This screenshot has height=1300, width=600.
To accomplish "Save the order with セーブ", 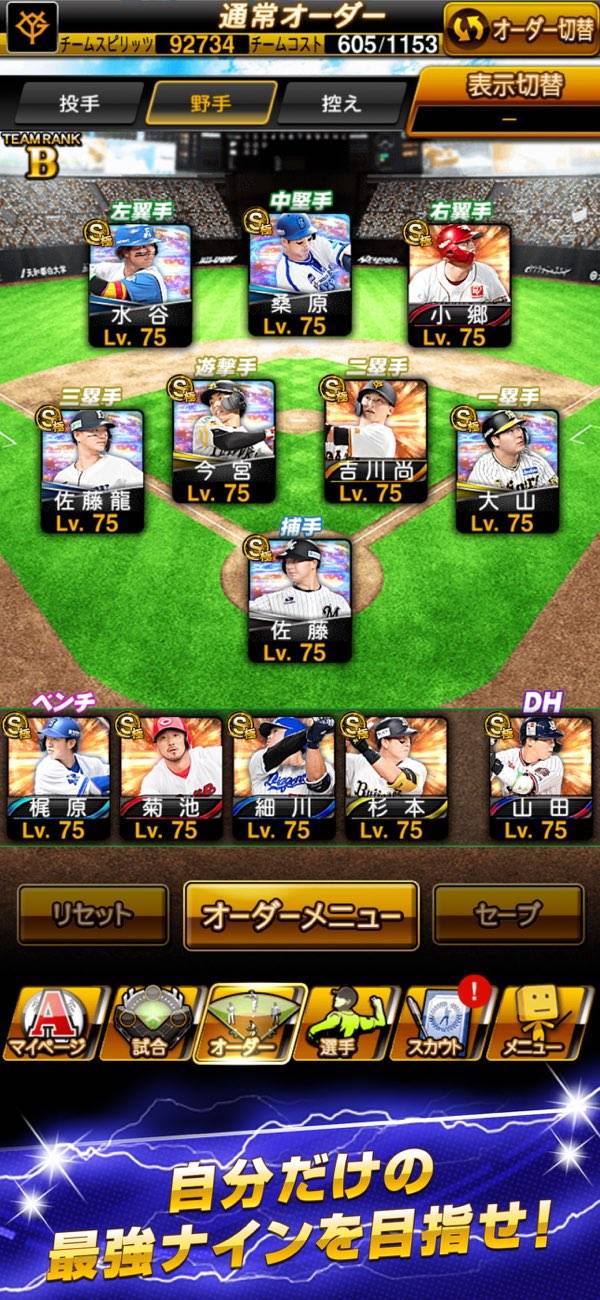I will click(x=508, y=914).
